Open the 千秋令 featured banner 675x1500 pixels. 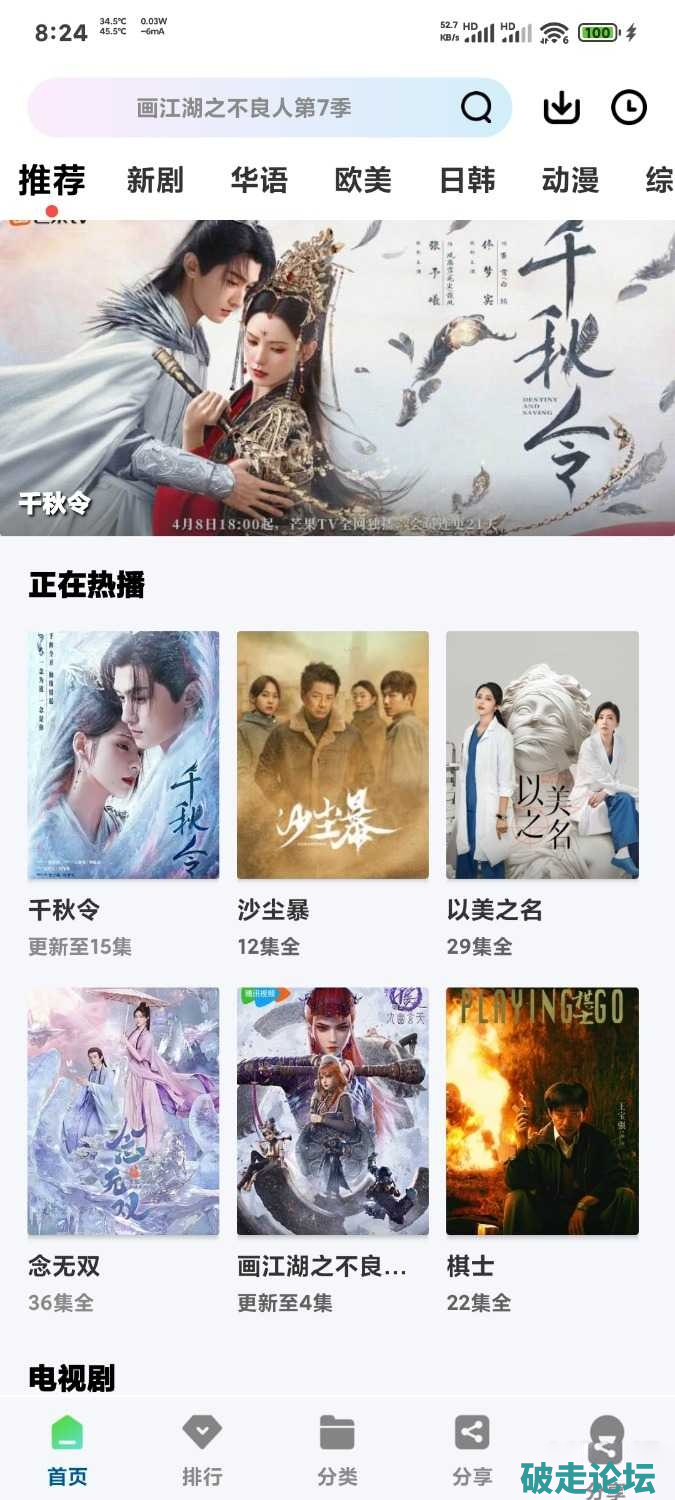click(x=337, y=378)
